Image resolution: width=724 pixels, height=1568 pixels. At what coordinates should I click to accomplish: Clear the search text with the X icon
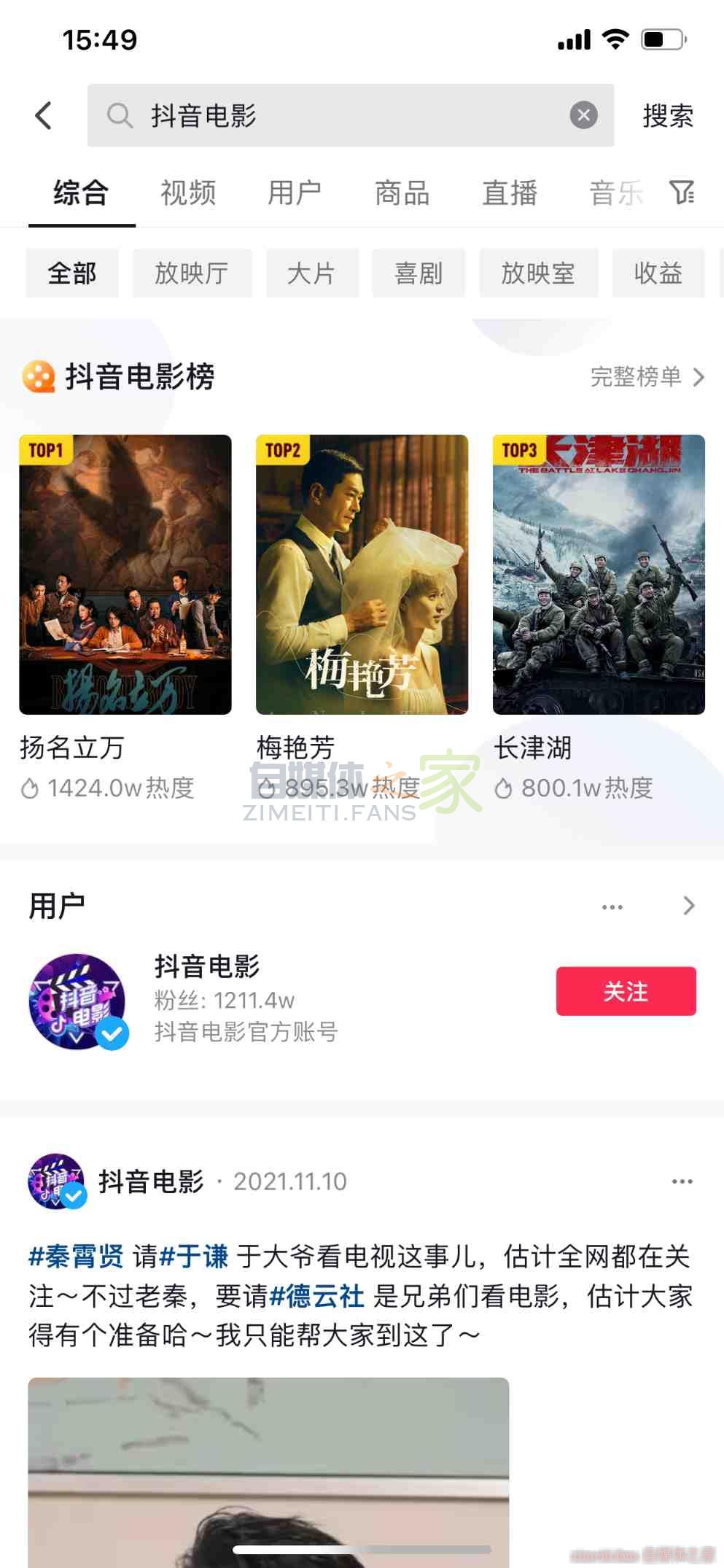click(x=583, y=115)
